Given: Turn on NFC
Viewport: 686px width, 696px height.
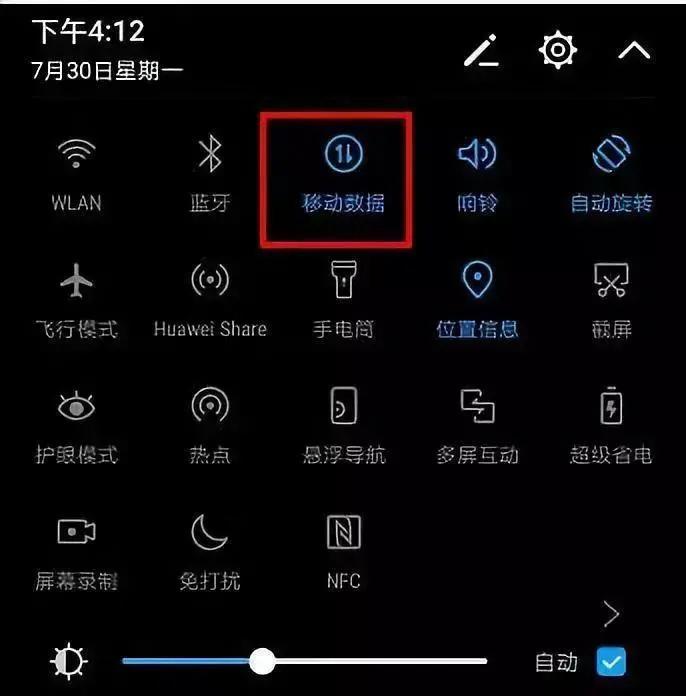Looking at the screenshot, I should [x=344, y=534].
